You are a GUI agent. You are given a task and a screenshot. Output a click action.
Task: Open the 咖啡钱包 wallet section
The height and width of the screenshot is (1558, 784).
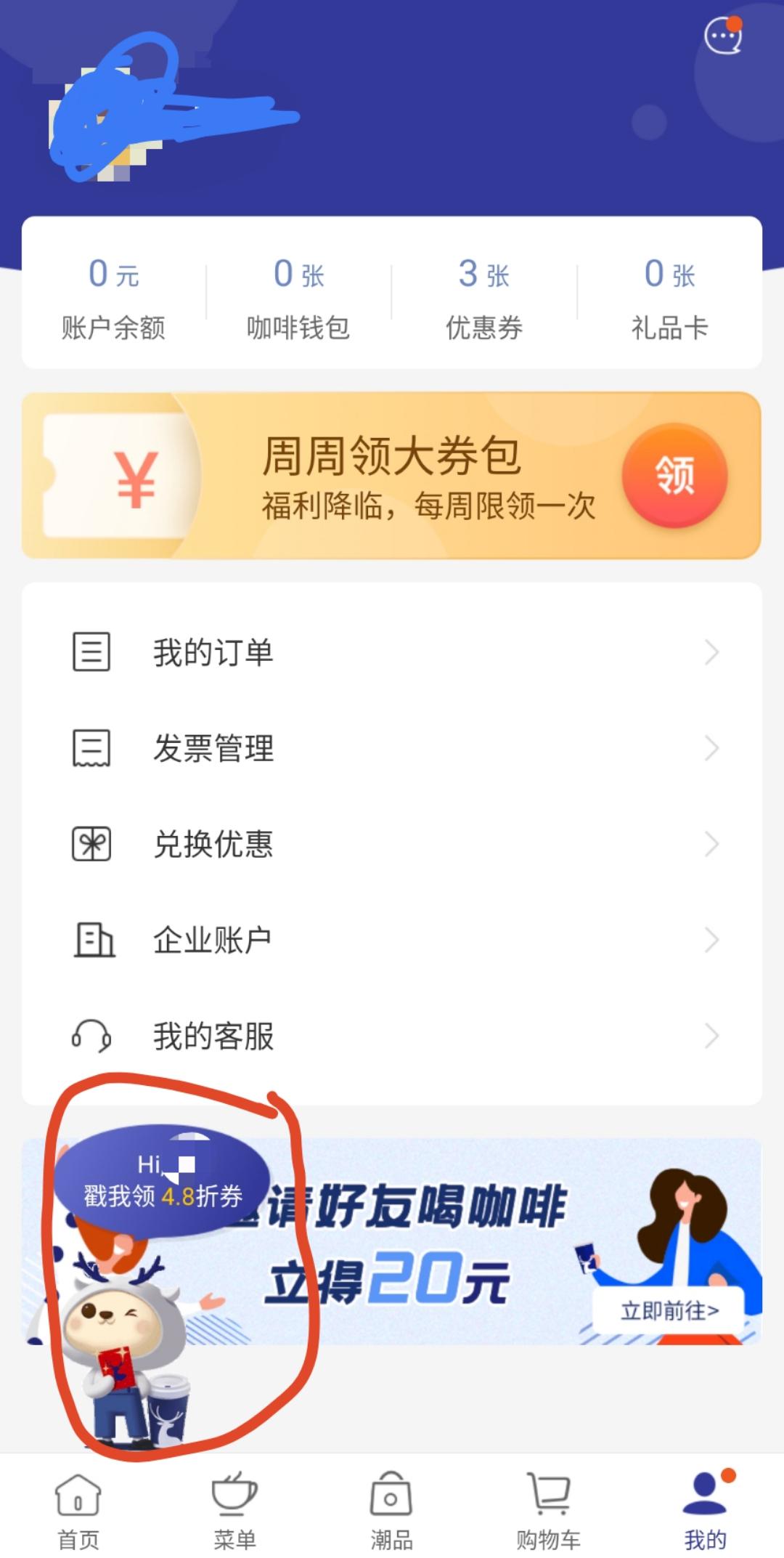298,298
